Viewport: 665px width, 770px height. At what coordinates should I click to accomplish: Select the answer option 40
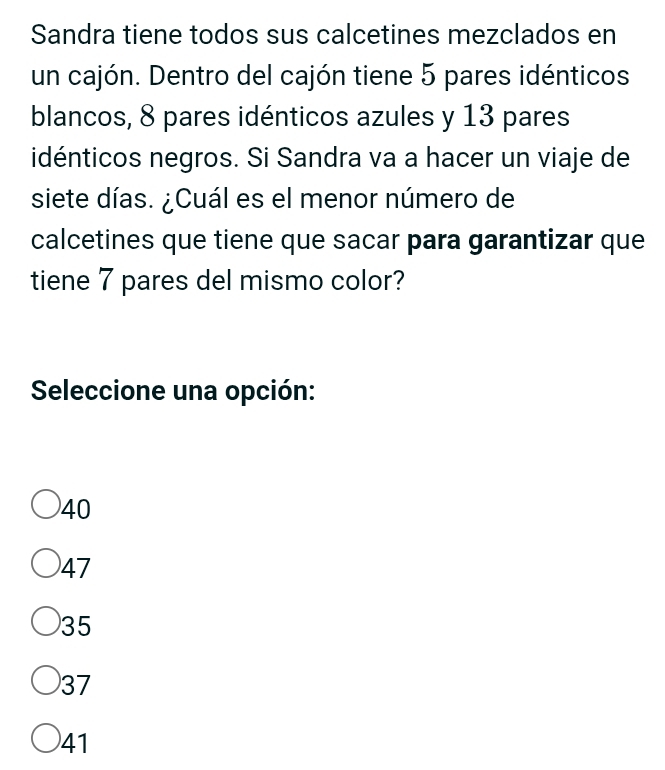tap(47, 508)
